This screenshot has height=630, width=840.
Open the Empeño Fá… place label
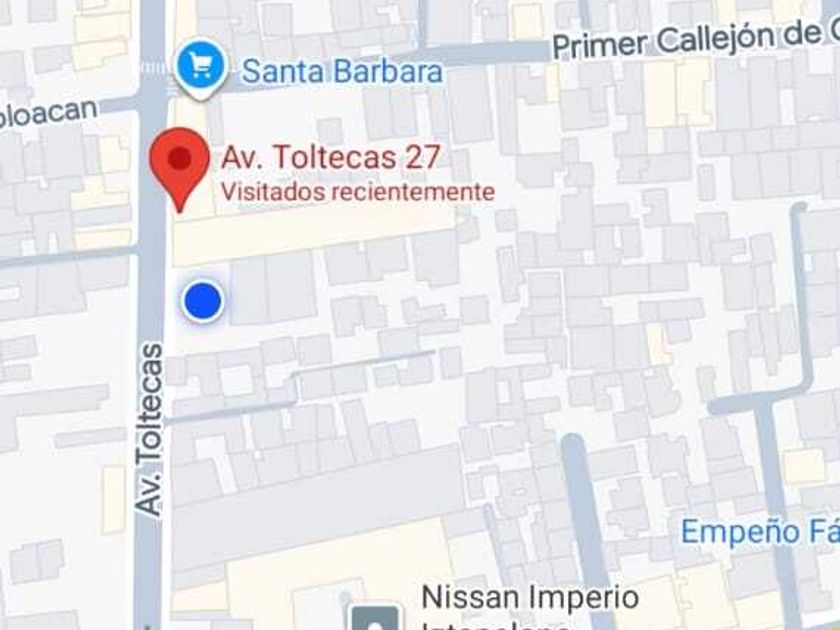click(x=760, y=531)
